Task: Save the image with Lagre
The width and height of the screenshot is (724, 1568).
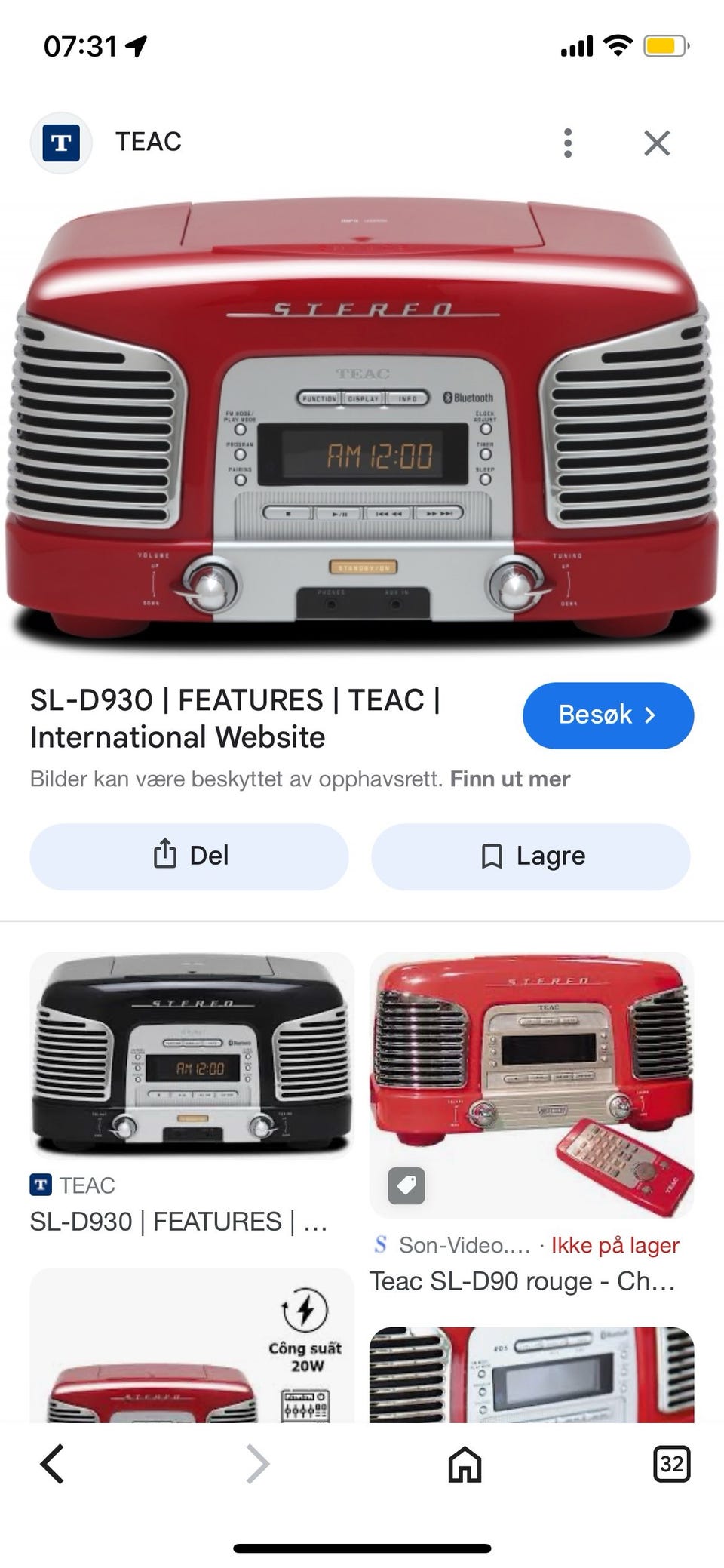Action: click(531, 856)
